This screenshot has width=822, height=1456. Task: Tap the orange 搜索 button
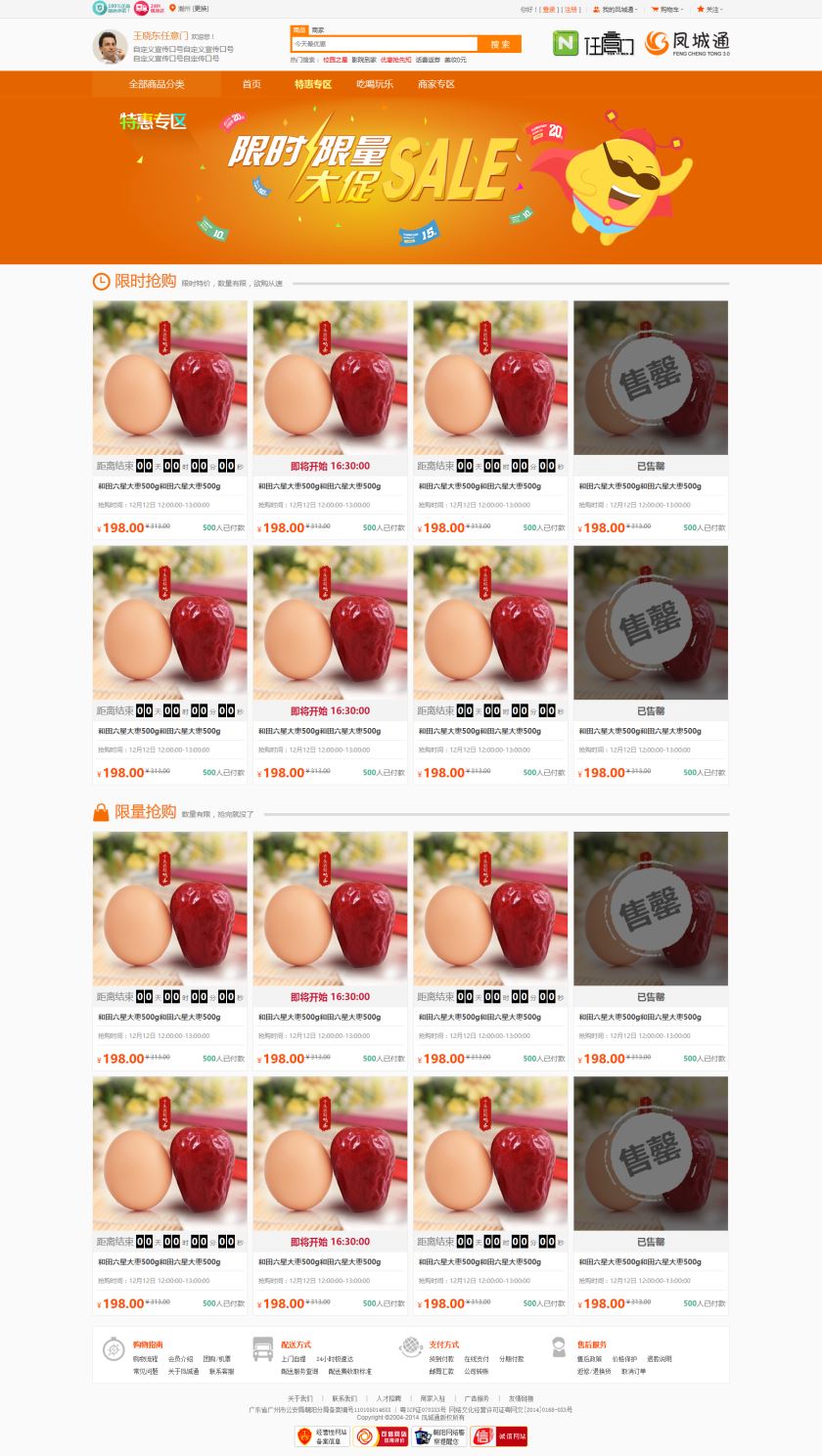pyautogui.click(x=499, y=44)
